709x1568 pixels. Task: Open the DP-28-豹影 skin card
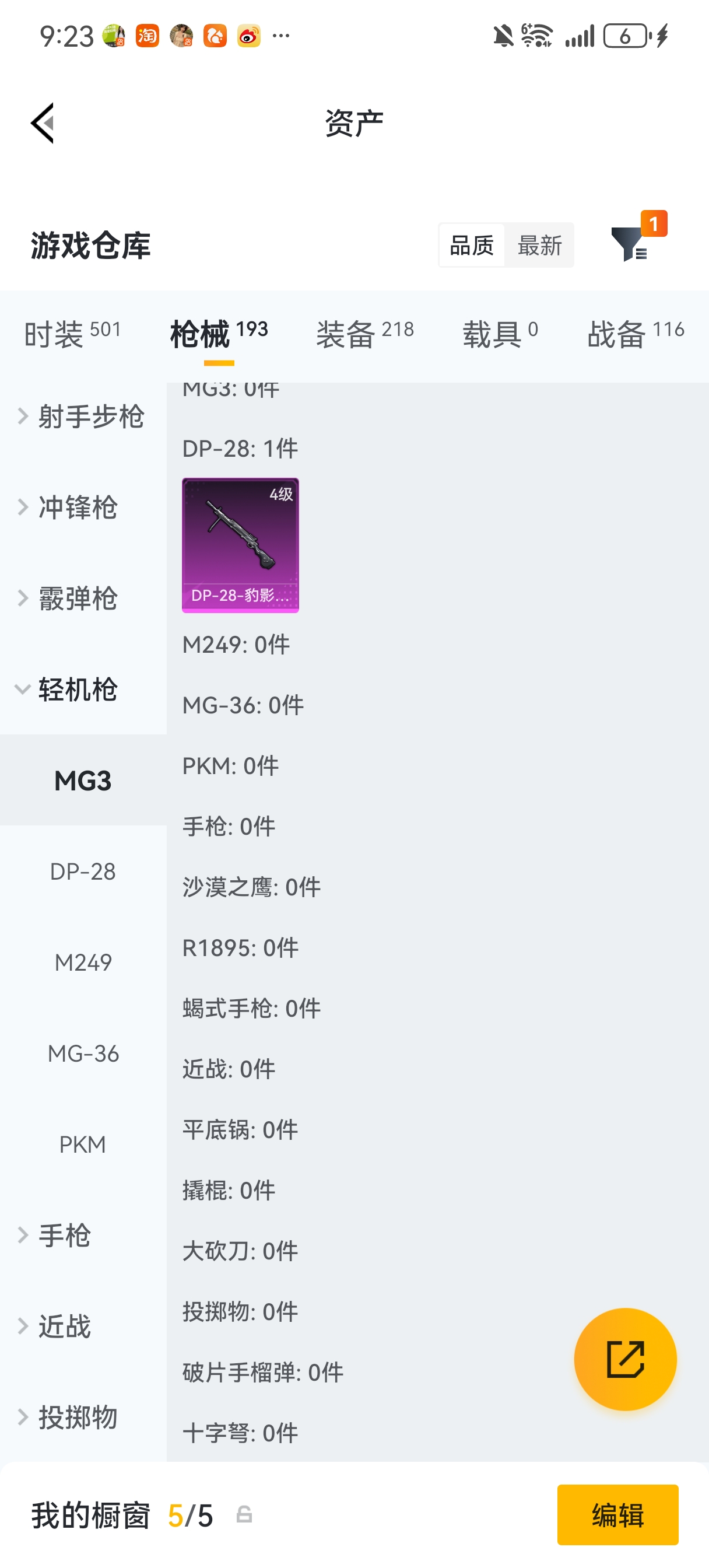tap(240, 545)
